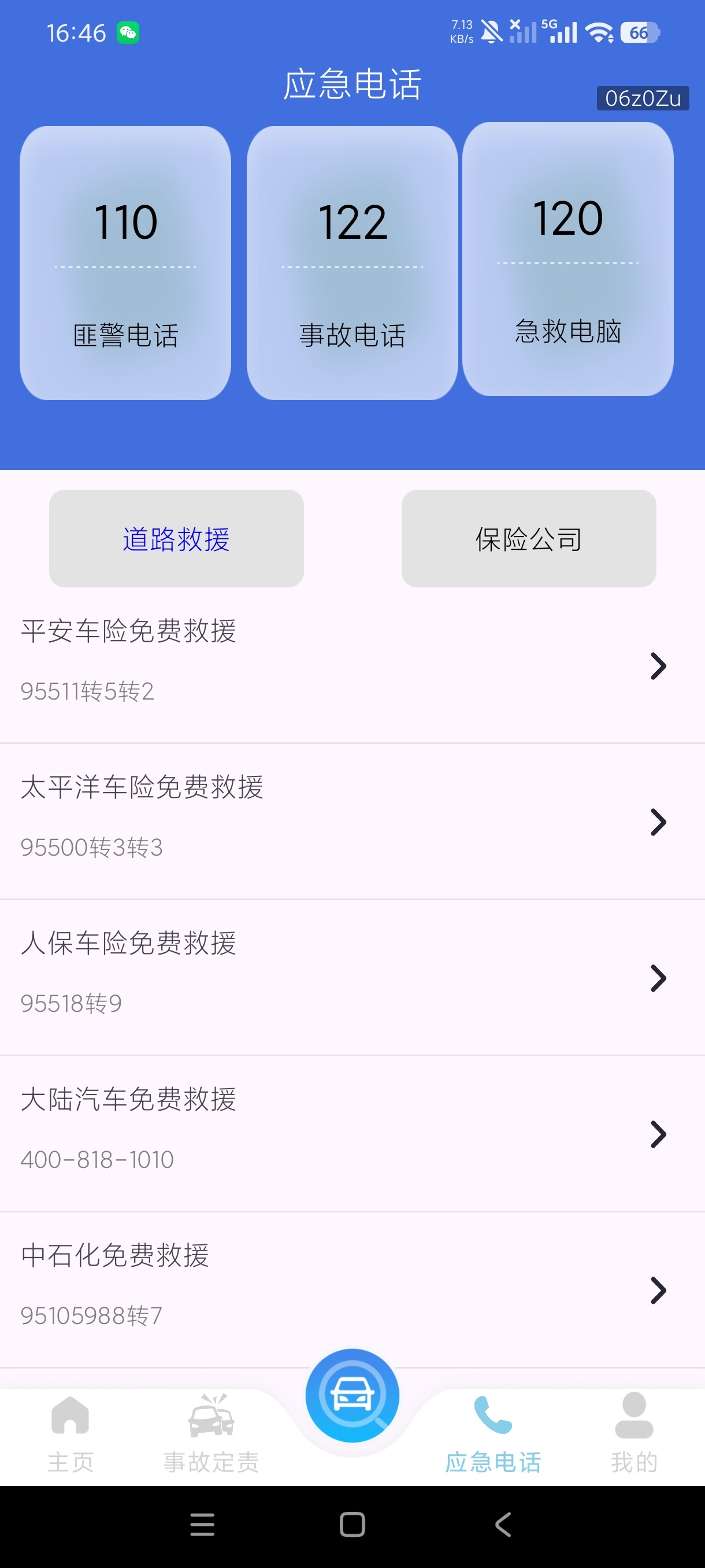Select the 应急电话 bottom tab
The image size is (705, 1568).
tap(493, 1436)
